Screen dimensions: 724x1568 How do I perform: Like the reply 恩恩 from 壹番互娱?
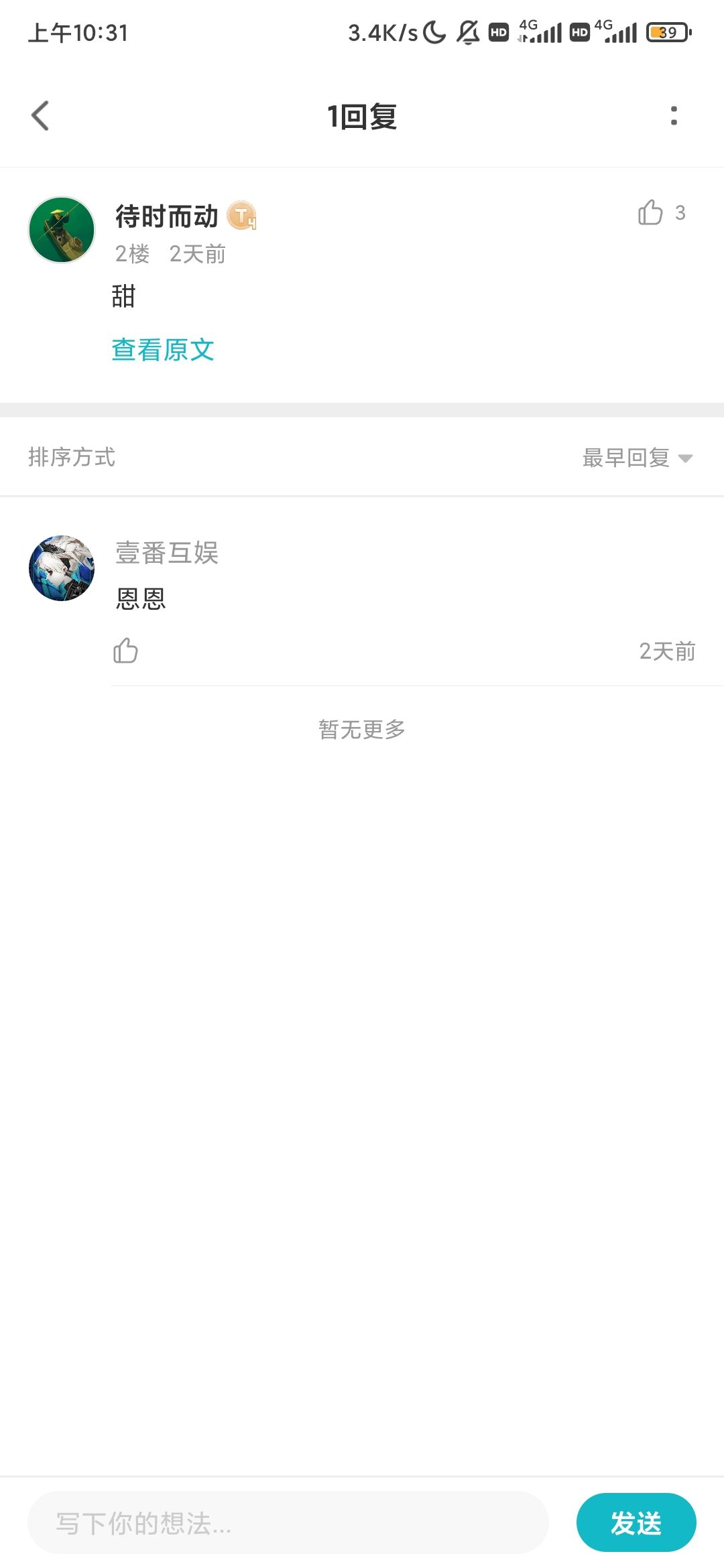tap(125, 651)
